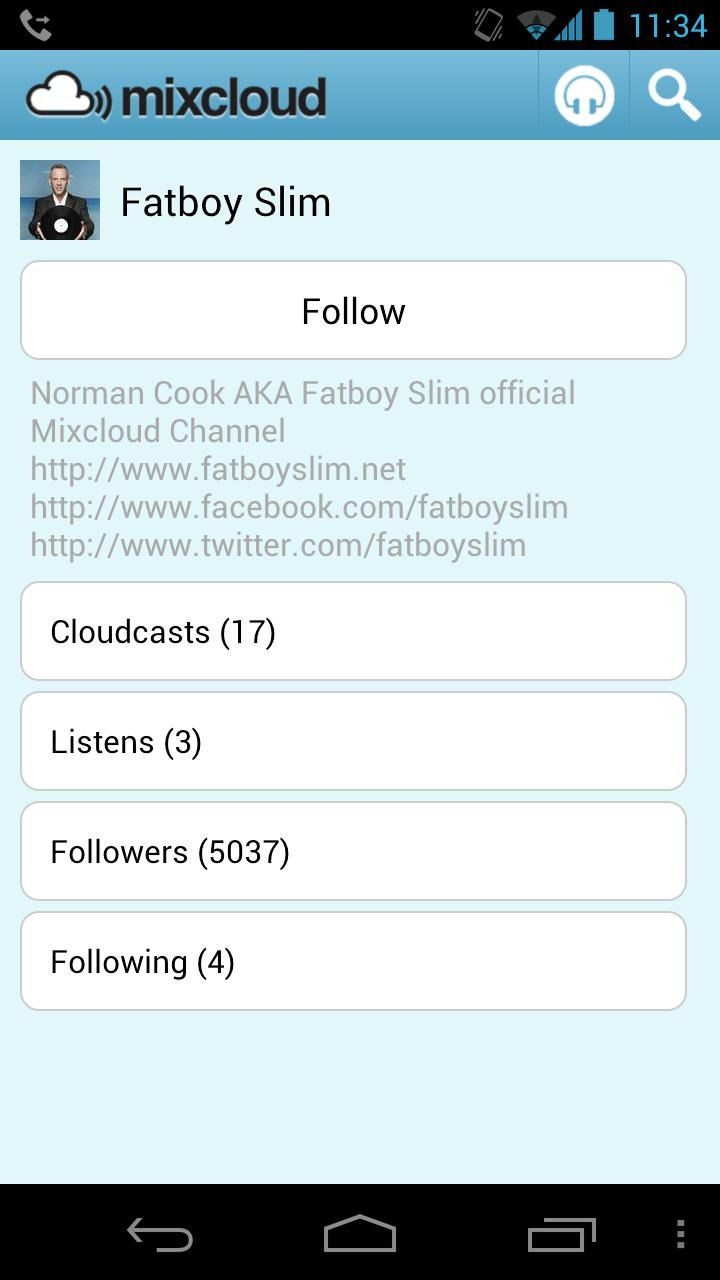Tap the signal strength bars icon
This screenshot has width=720, height=1280.
567,25
